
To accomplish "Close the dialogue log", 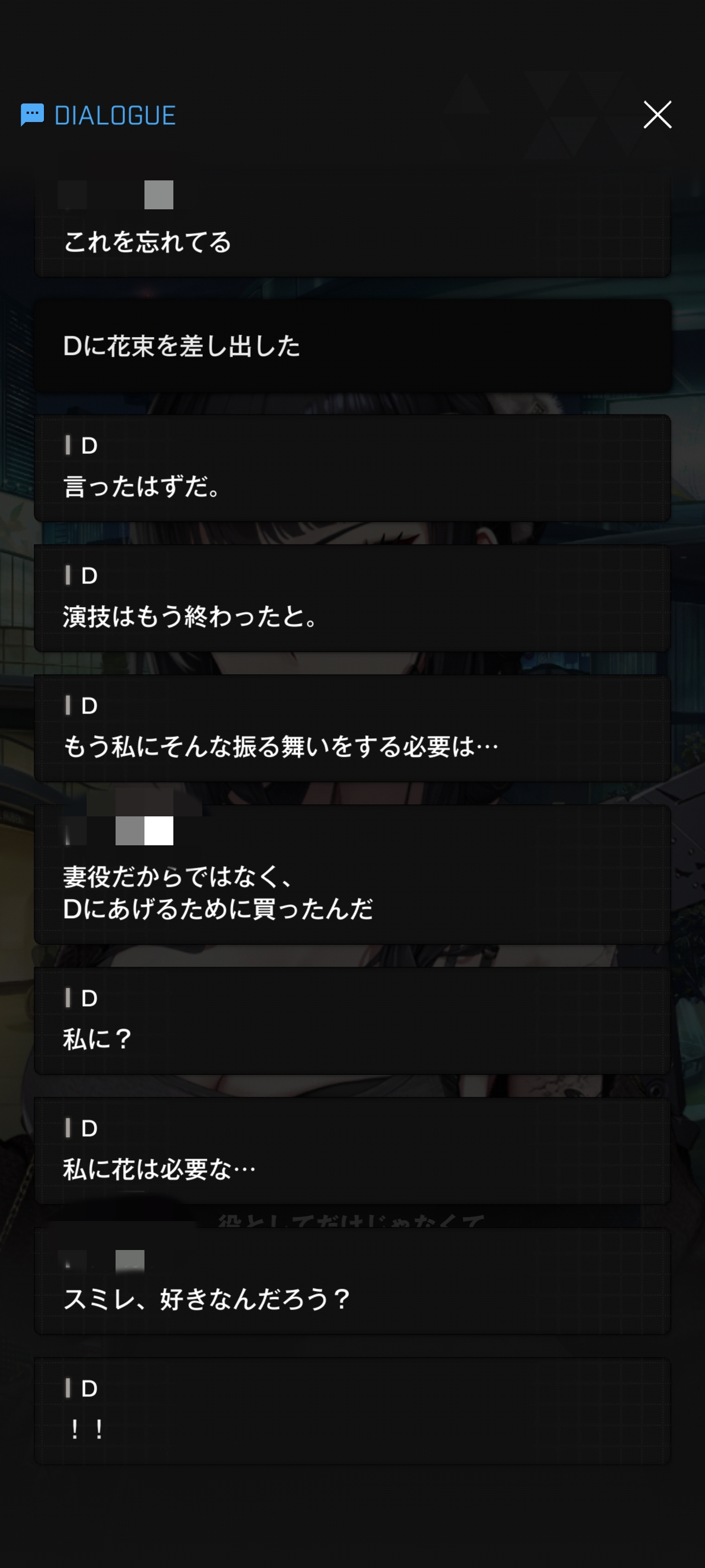I will (x=657, y=114).
